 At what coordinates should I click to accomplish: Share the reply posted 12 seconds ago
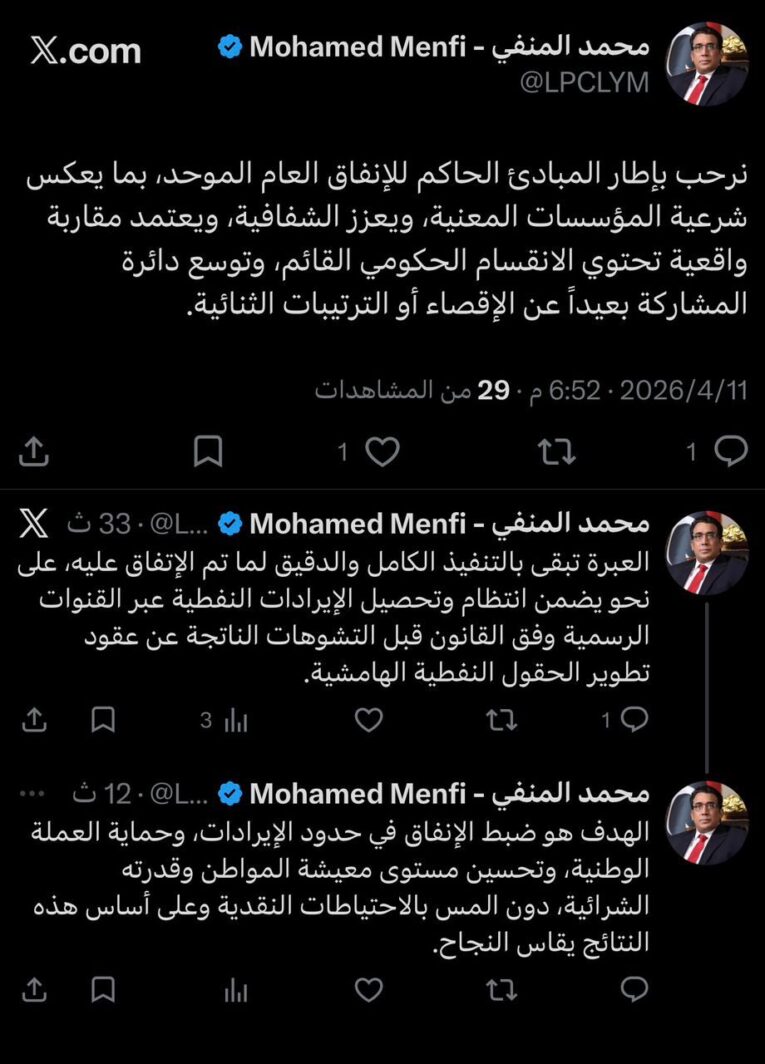pos(33,990)
